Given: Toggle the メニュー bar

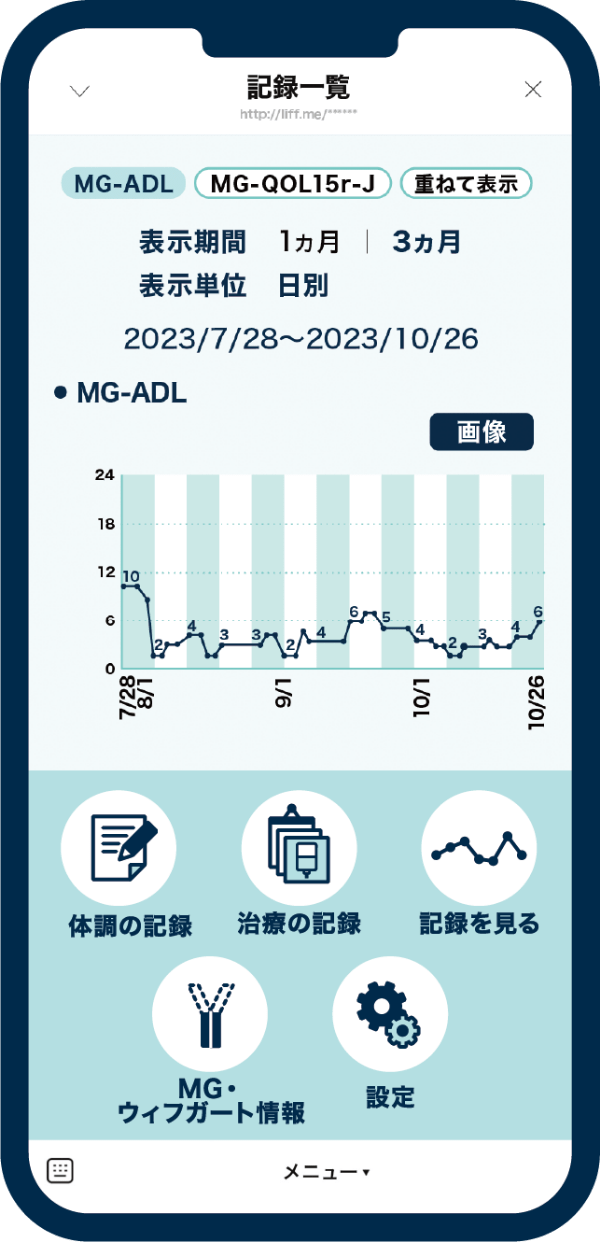Looking at the screenshot, I should pos(326,1171).
